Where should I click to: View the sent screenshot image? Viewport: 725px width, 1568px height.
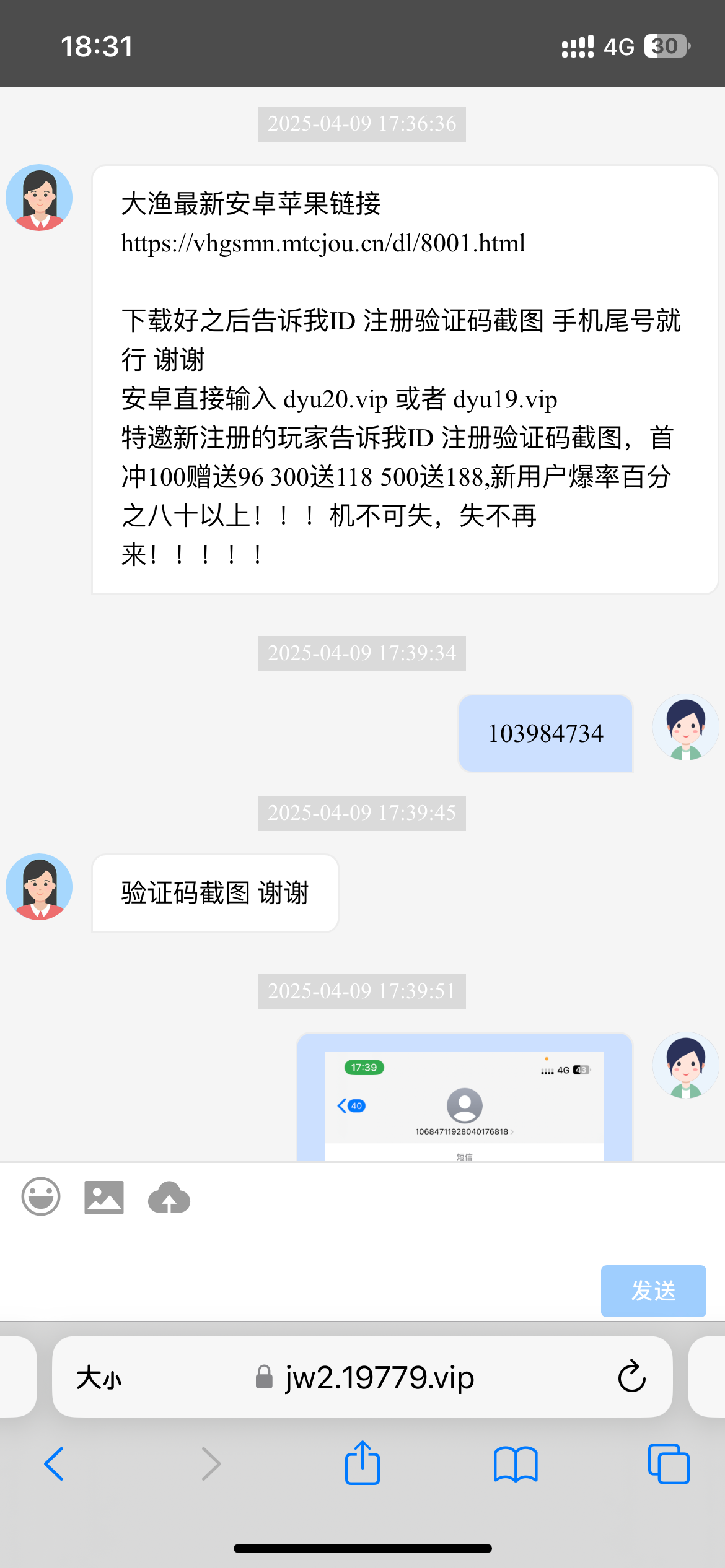[464, 1101]
